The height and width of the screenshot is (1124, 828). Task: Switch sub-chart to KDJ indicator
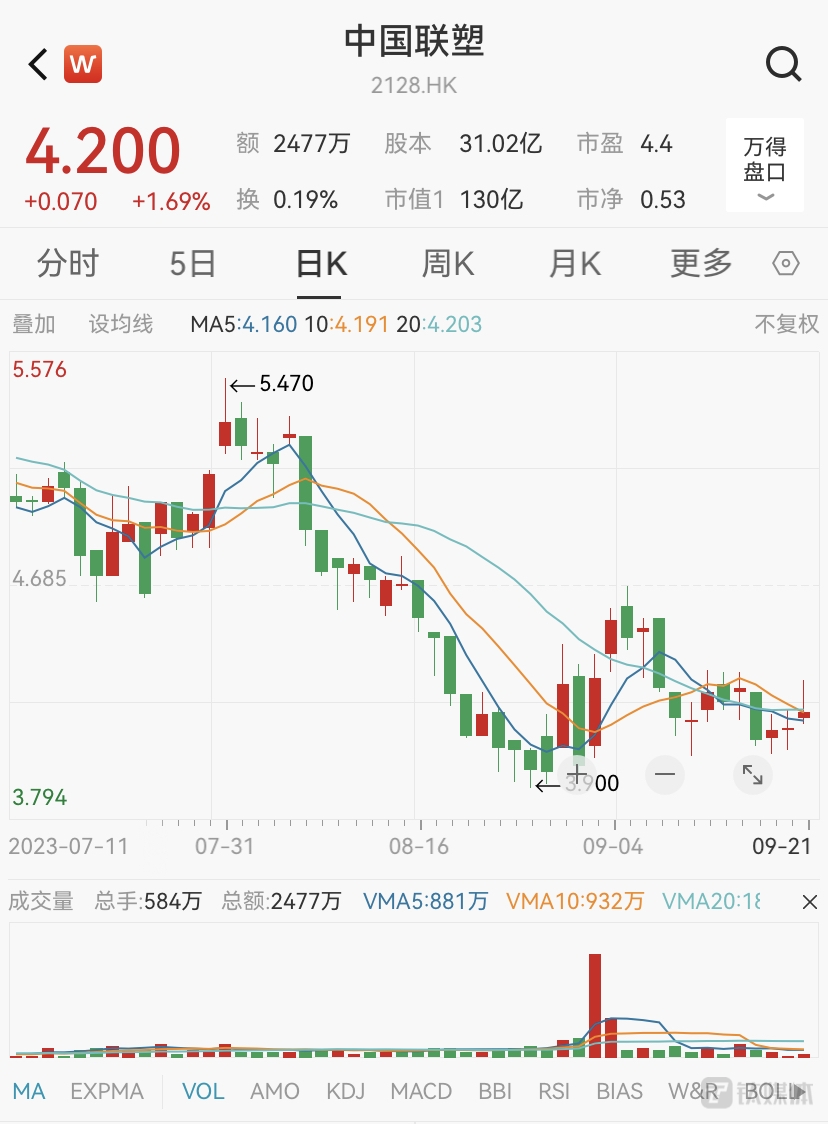pyautogui.click(x=345, y=1091)
